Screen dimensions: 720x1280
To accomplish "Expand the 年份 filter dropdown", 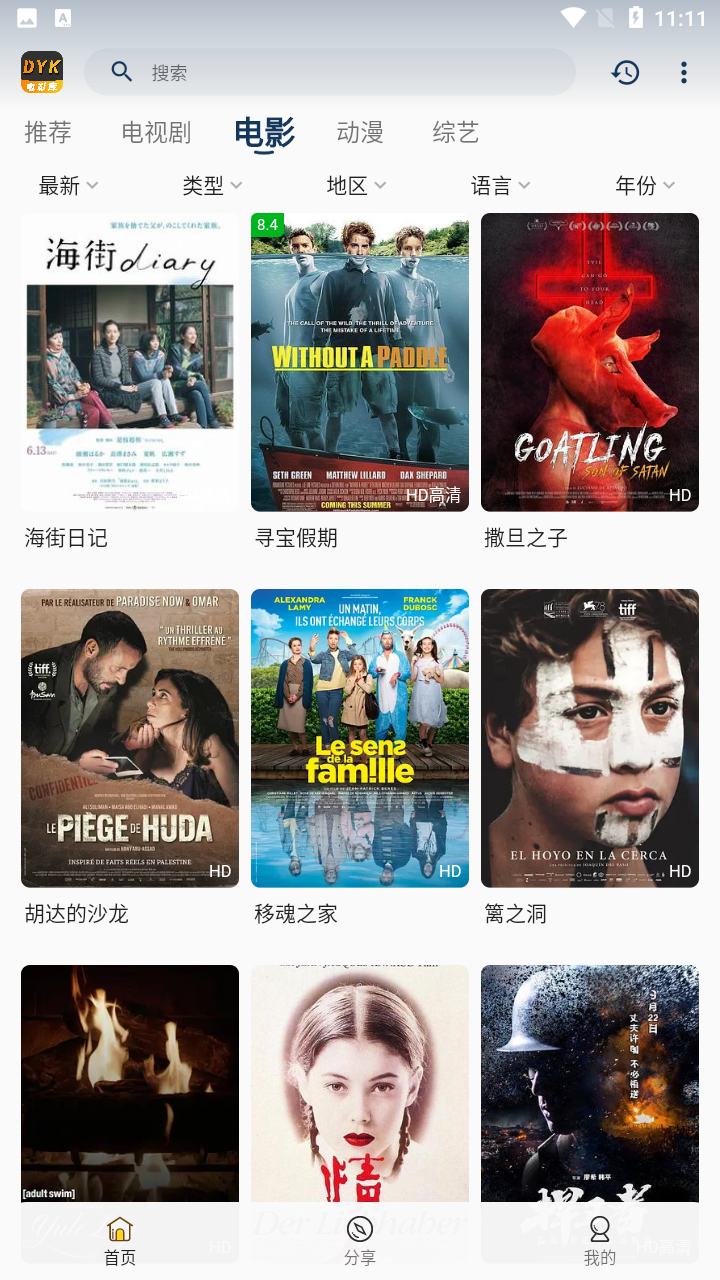I will pyautogui.click(x=645, y=185).
